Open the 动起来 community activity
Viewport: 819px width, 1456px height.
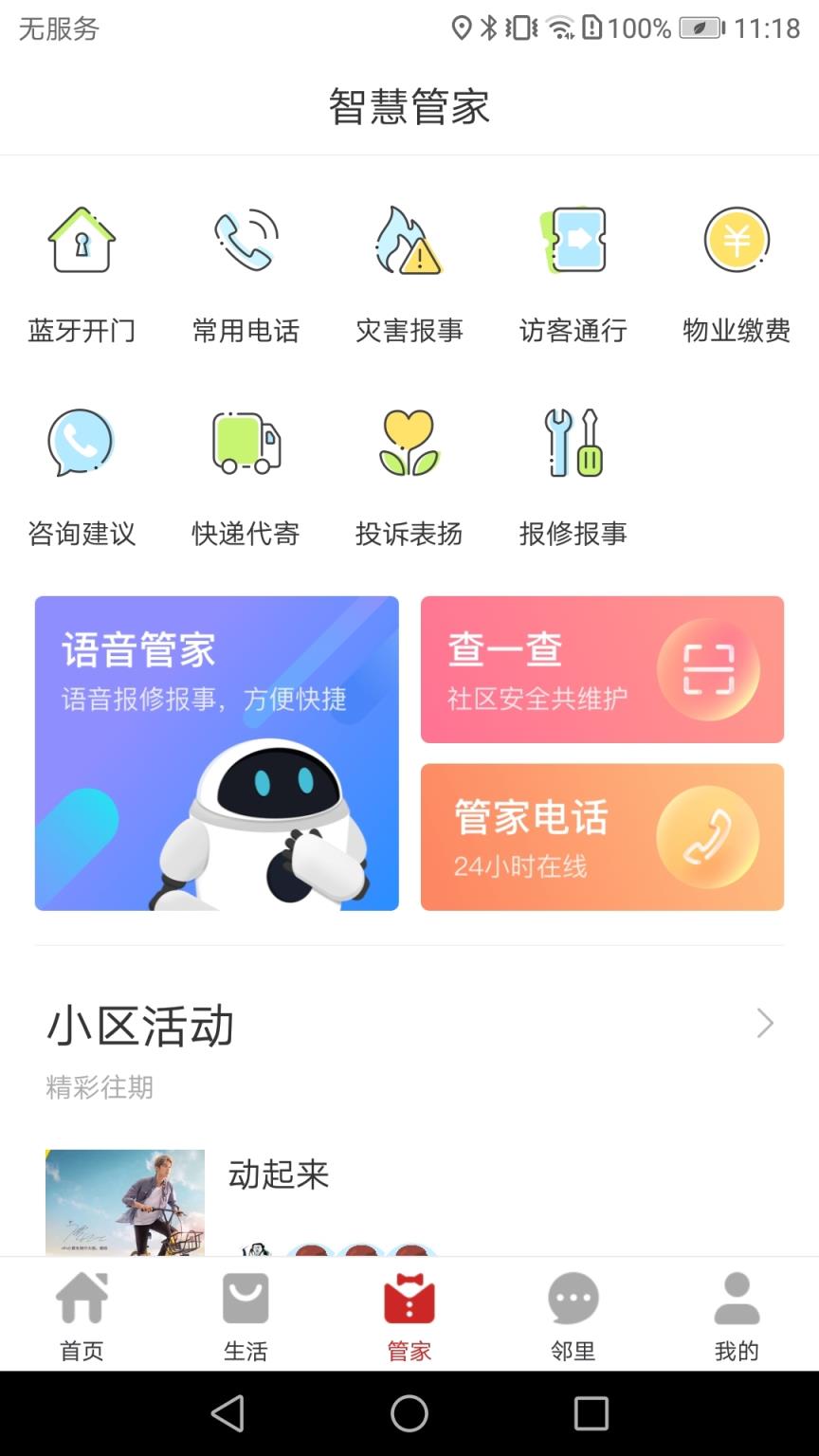click(x=280, y=1175)
